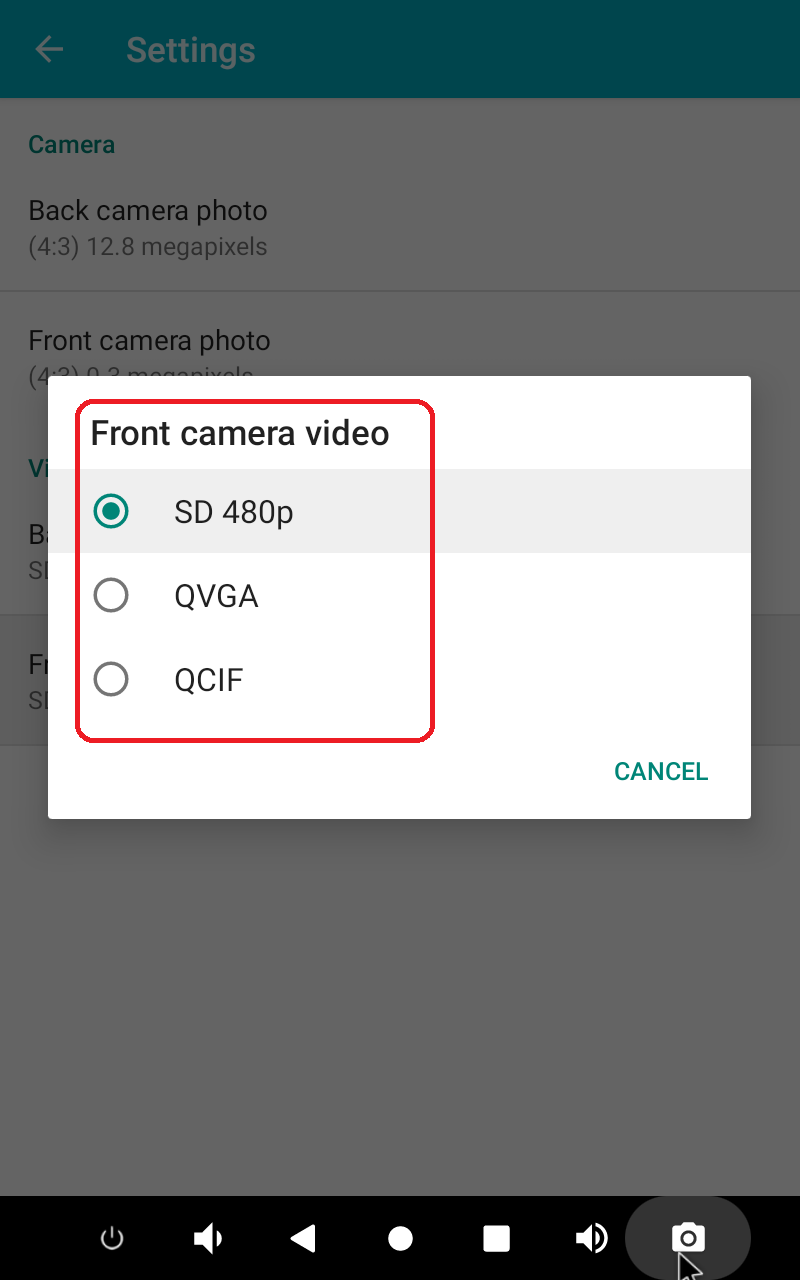Open recent apps square button
The width and height of the screenshot is (800, 1280).
[x=496, y=1239]
